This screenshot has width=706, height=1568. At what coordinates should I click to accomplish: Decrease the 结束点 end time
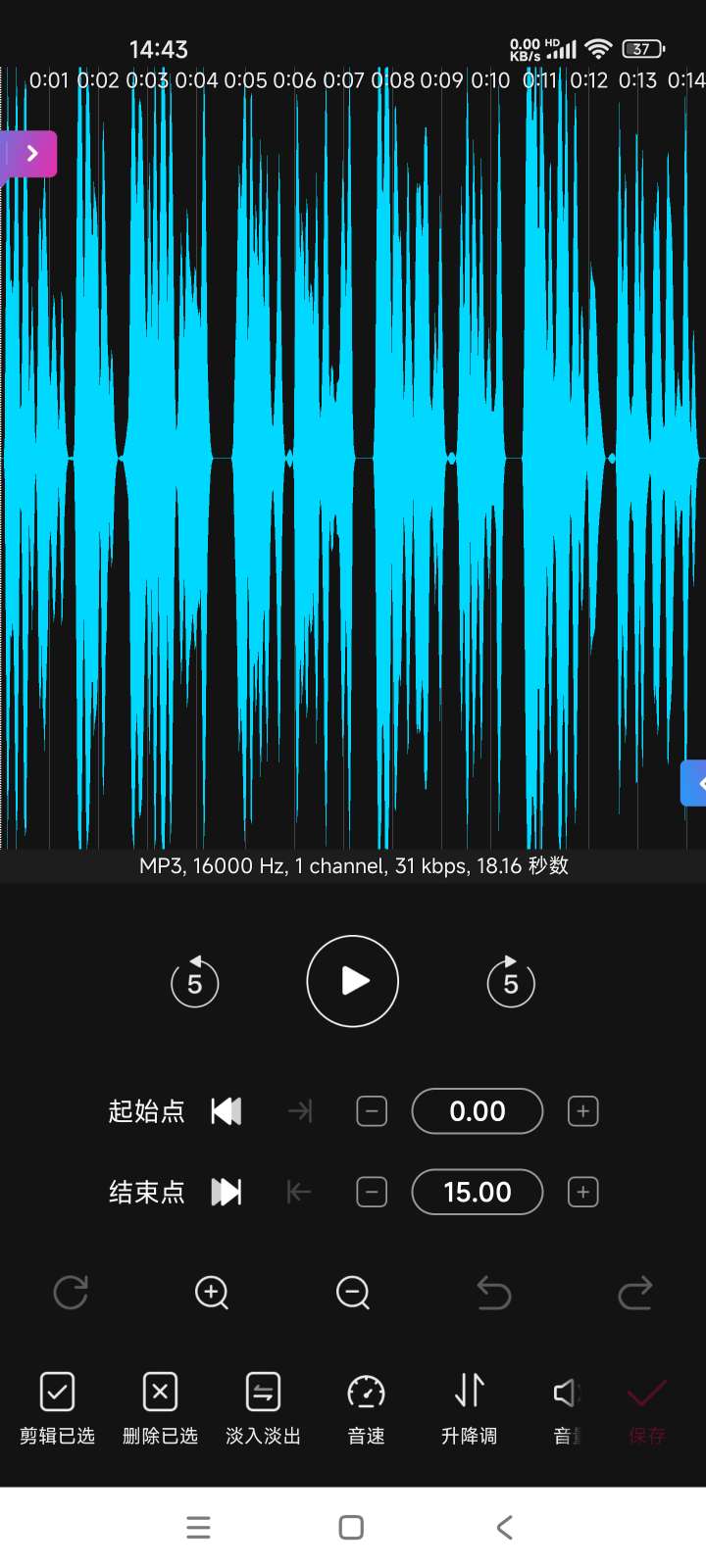click(372, 1192)
